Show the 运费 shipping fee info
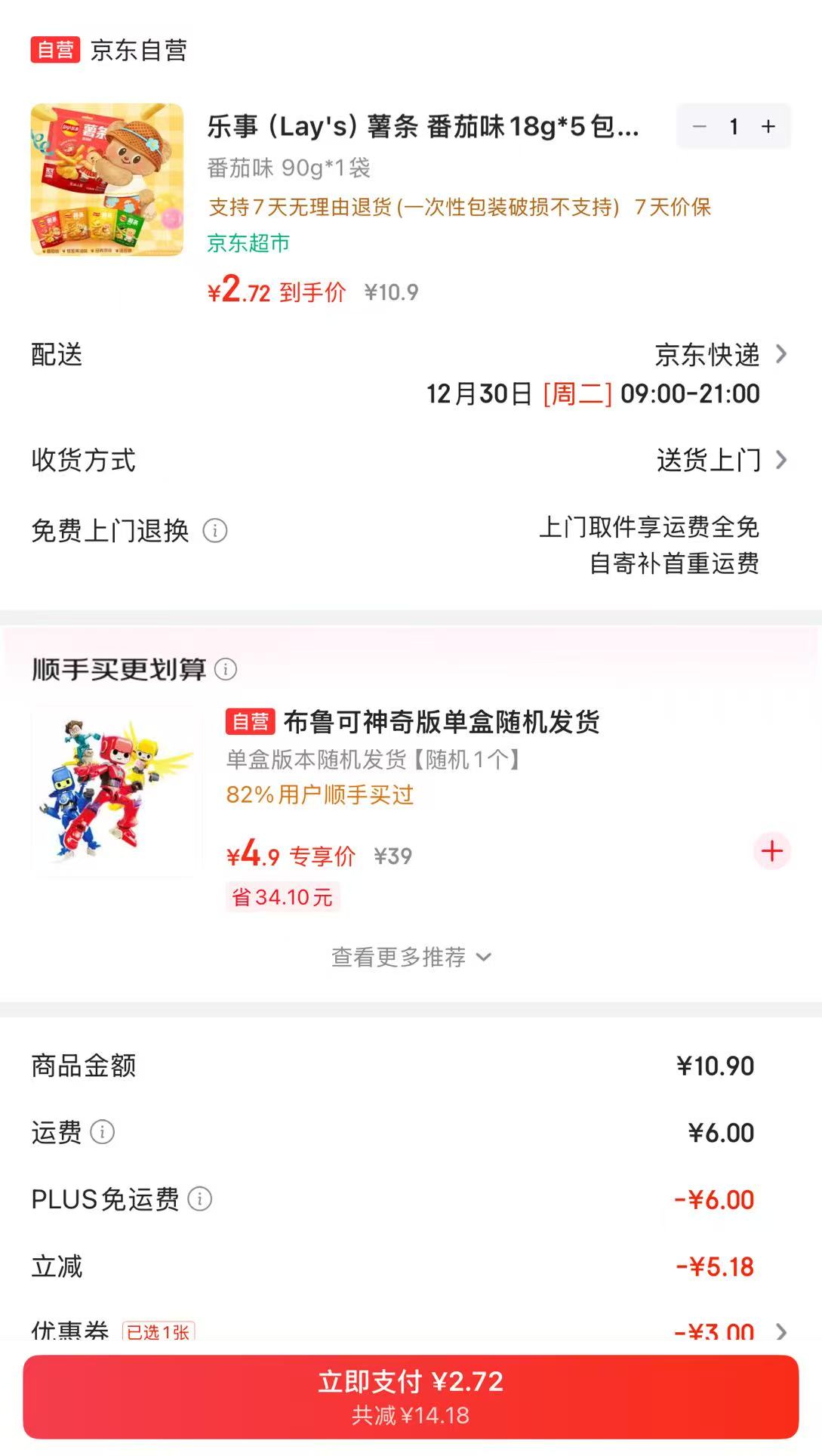This screenshot has width=822, height=1456. [103, 1132]
